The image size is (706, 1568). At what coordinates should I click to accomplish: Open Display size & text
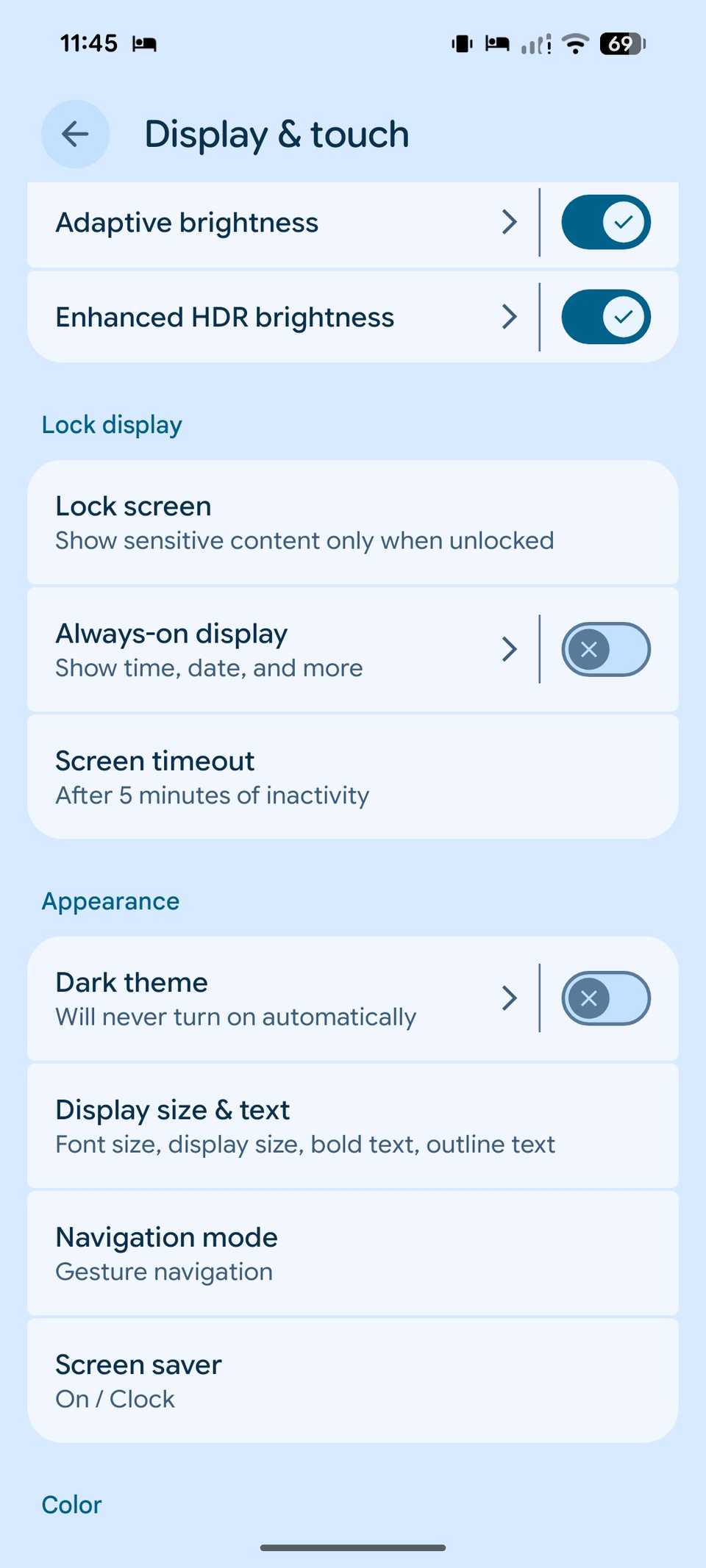294,1125
